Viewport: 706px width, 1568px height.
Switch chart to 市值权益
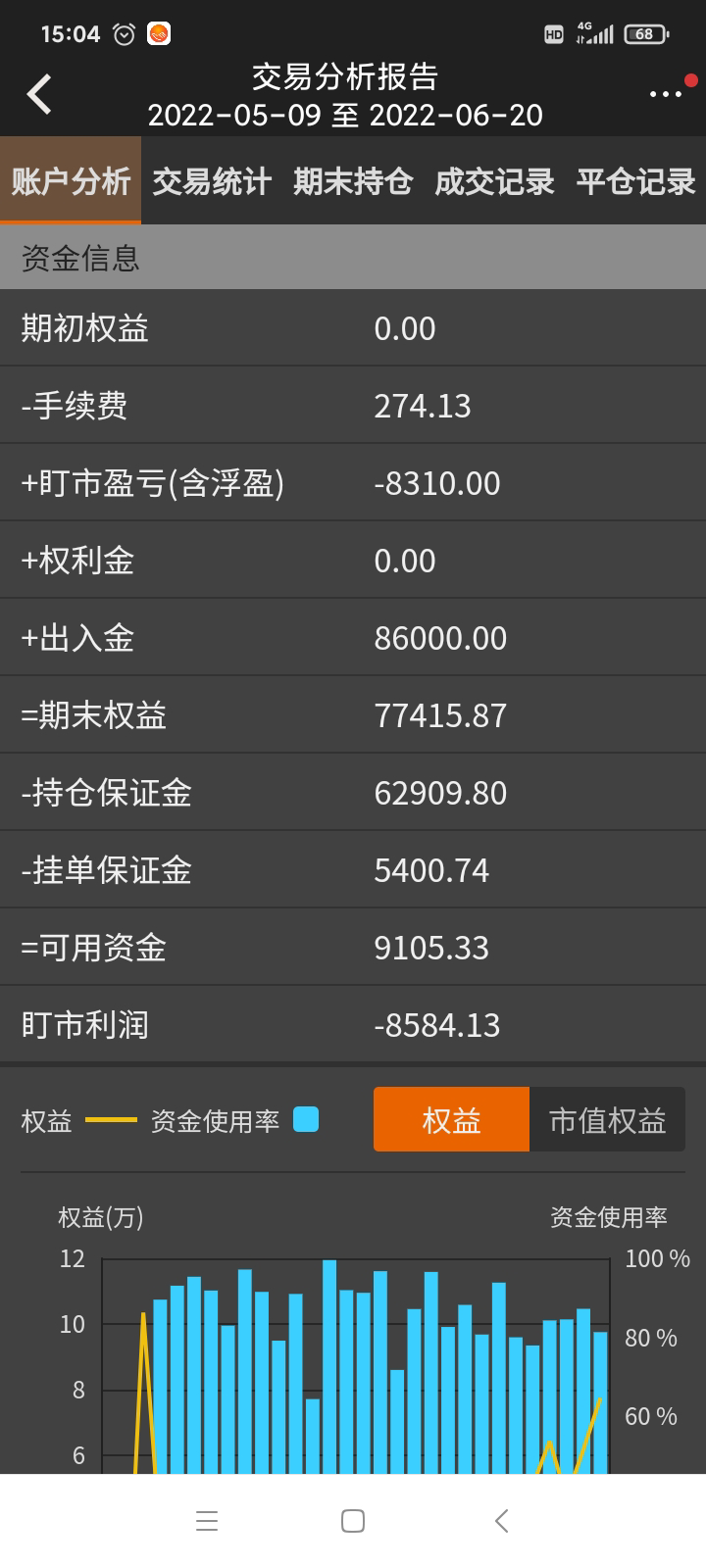tap(607, 1119)
